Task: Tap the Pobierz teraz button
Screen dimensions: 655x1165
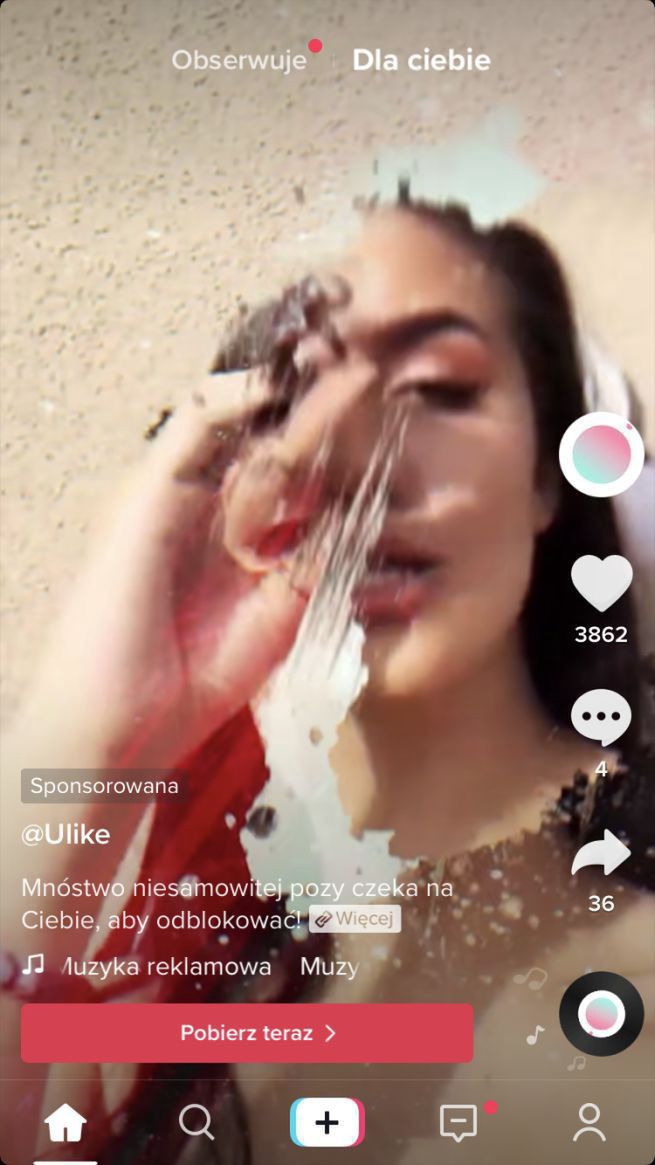Action: (x=247, y=1033)
